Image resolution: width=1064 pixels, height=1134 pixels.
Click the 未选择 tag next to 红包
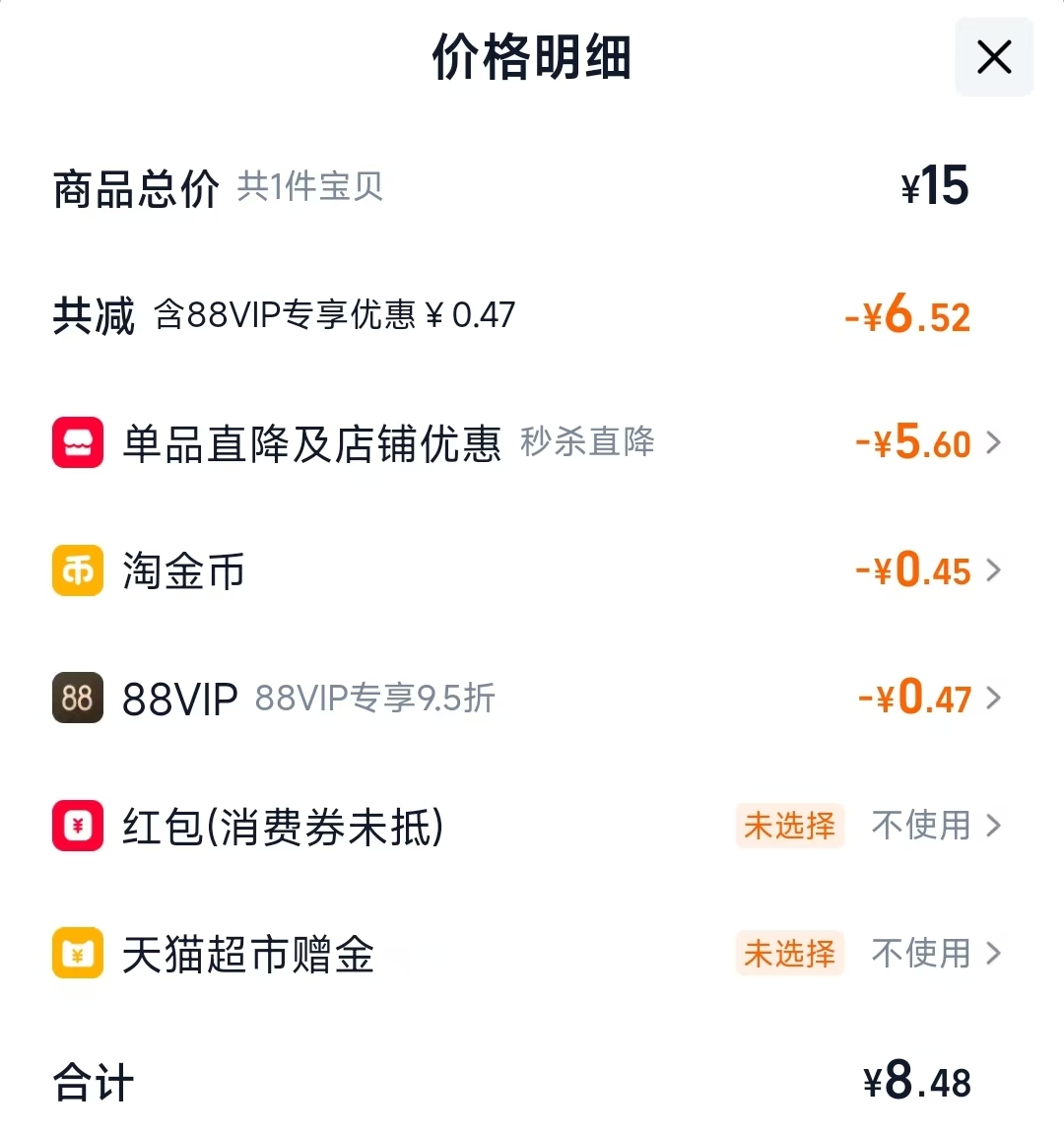point(790,827)
